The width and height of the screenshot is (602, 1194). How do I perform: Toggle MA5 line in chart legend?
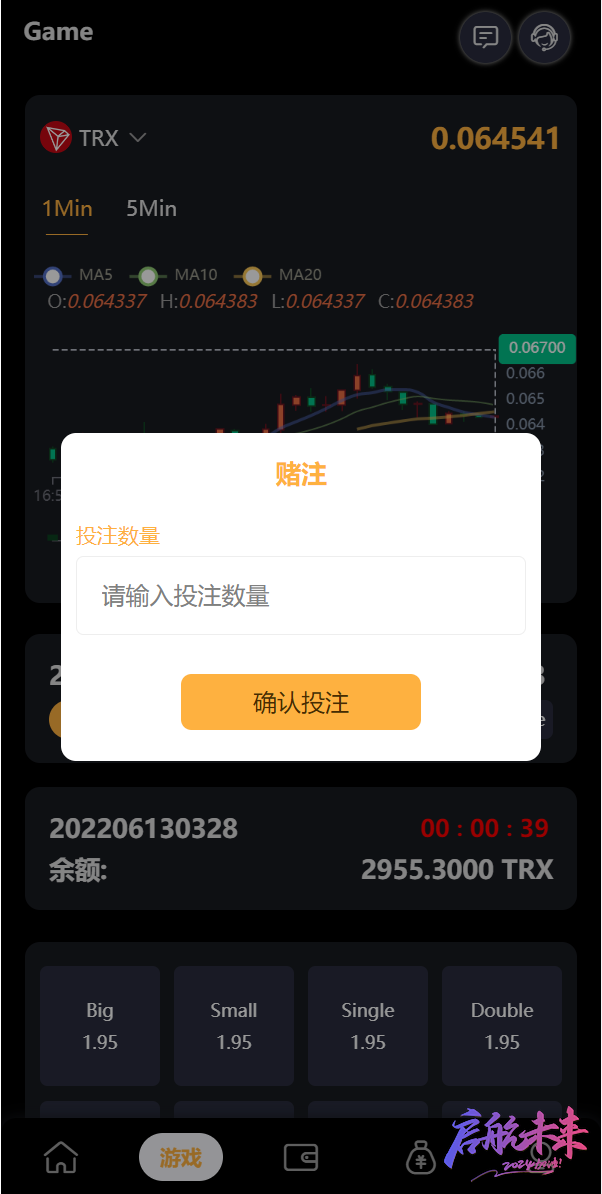(x=74, y=275)
